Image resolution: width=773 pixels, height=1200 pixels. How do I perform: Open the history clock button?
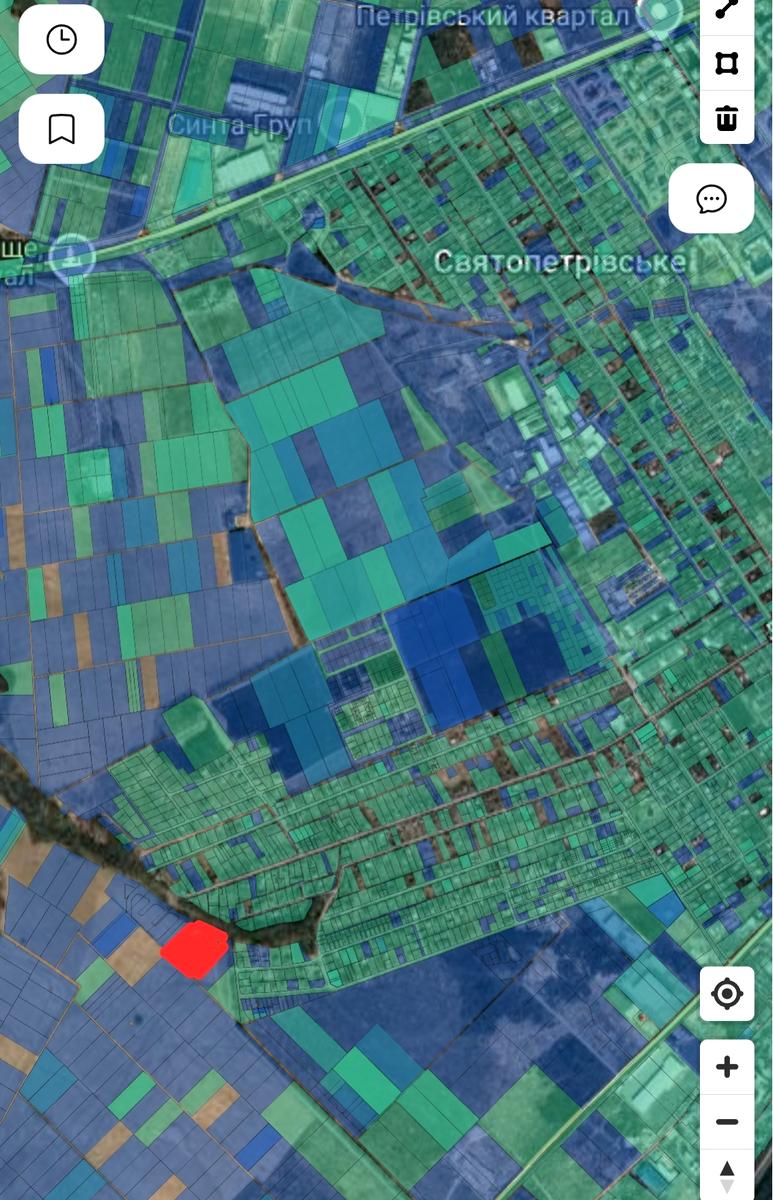(x=61, y=40)
